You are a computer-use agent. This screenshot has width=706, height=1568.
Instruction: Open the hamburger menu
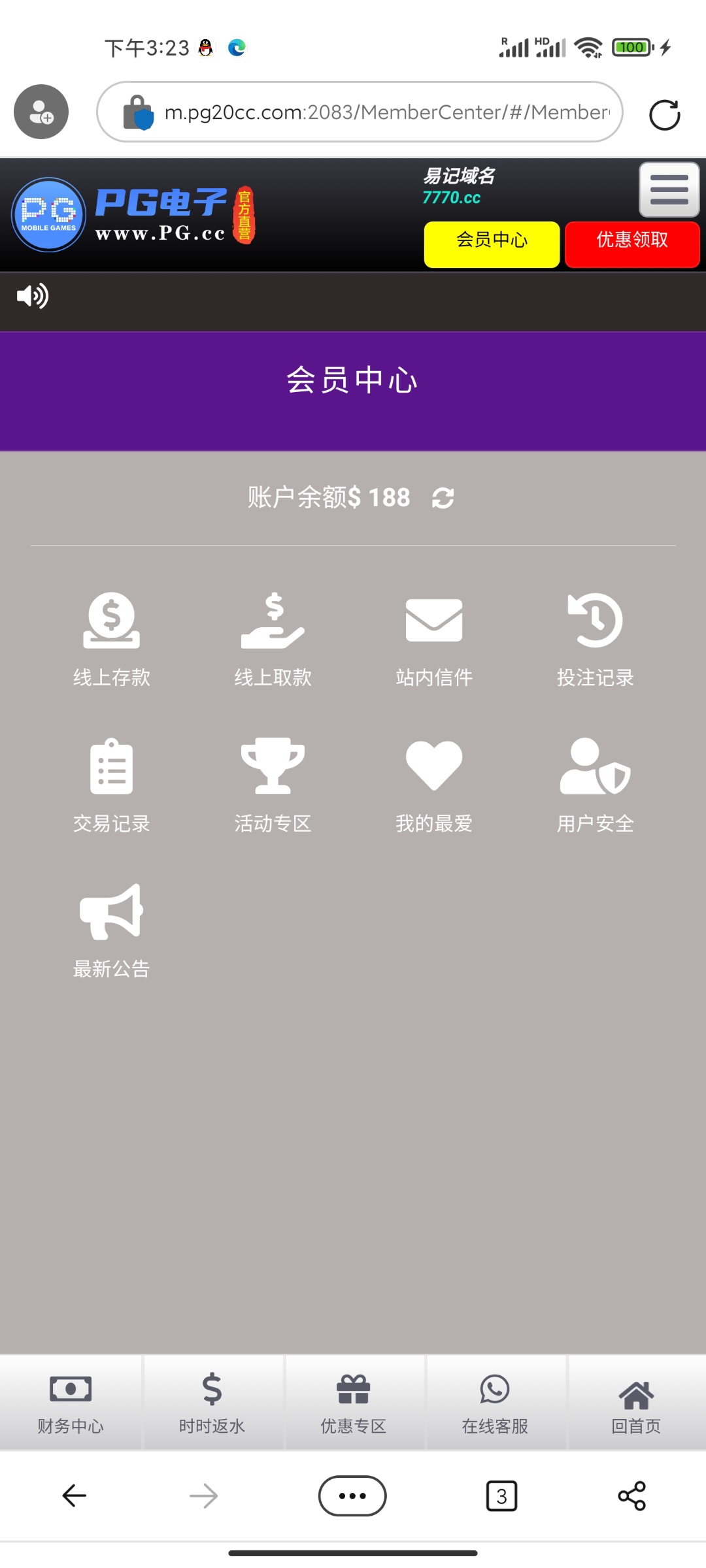669,189
